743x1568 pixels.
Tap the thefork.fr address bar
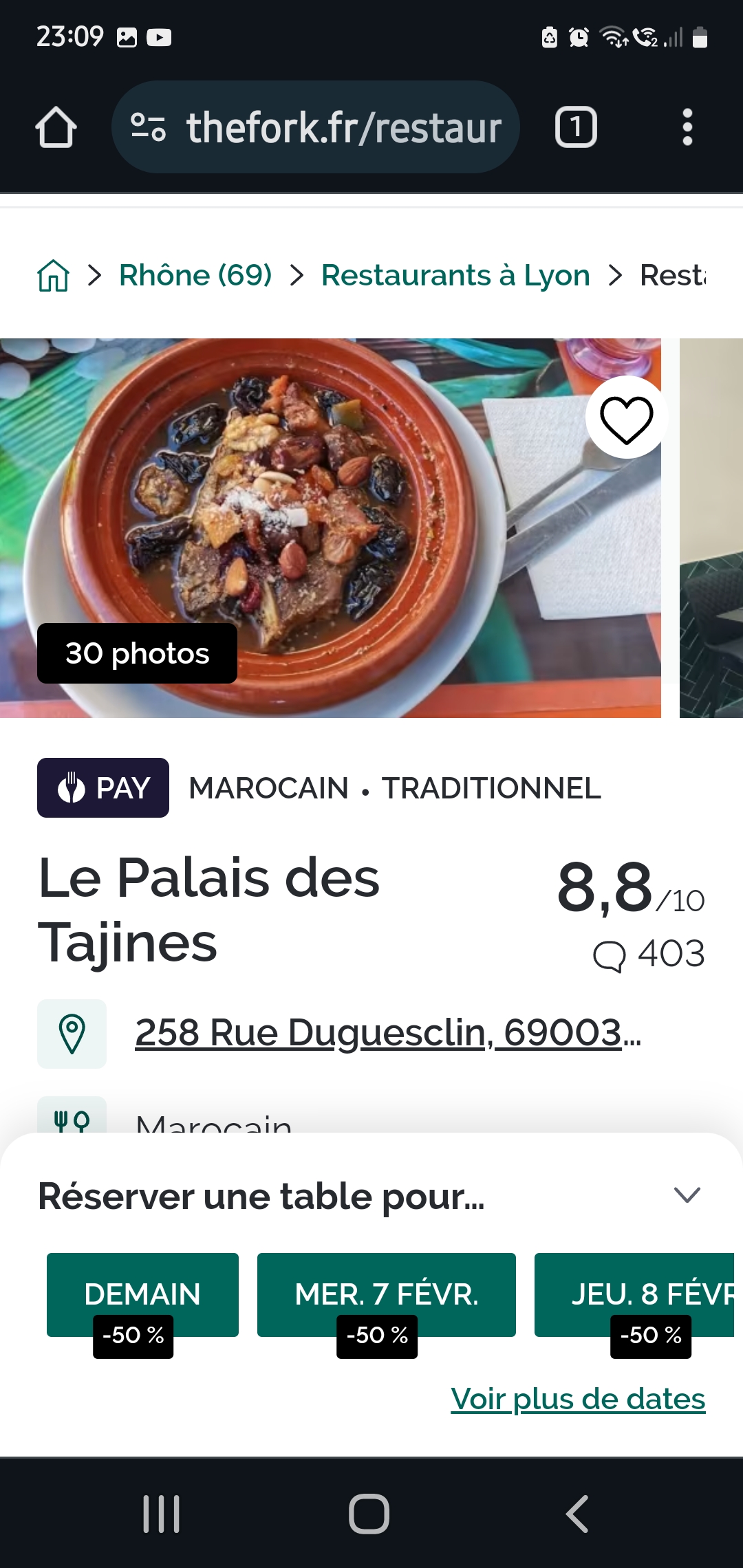[316, 127]
